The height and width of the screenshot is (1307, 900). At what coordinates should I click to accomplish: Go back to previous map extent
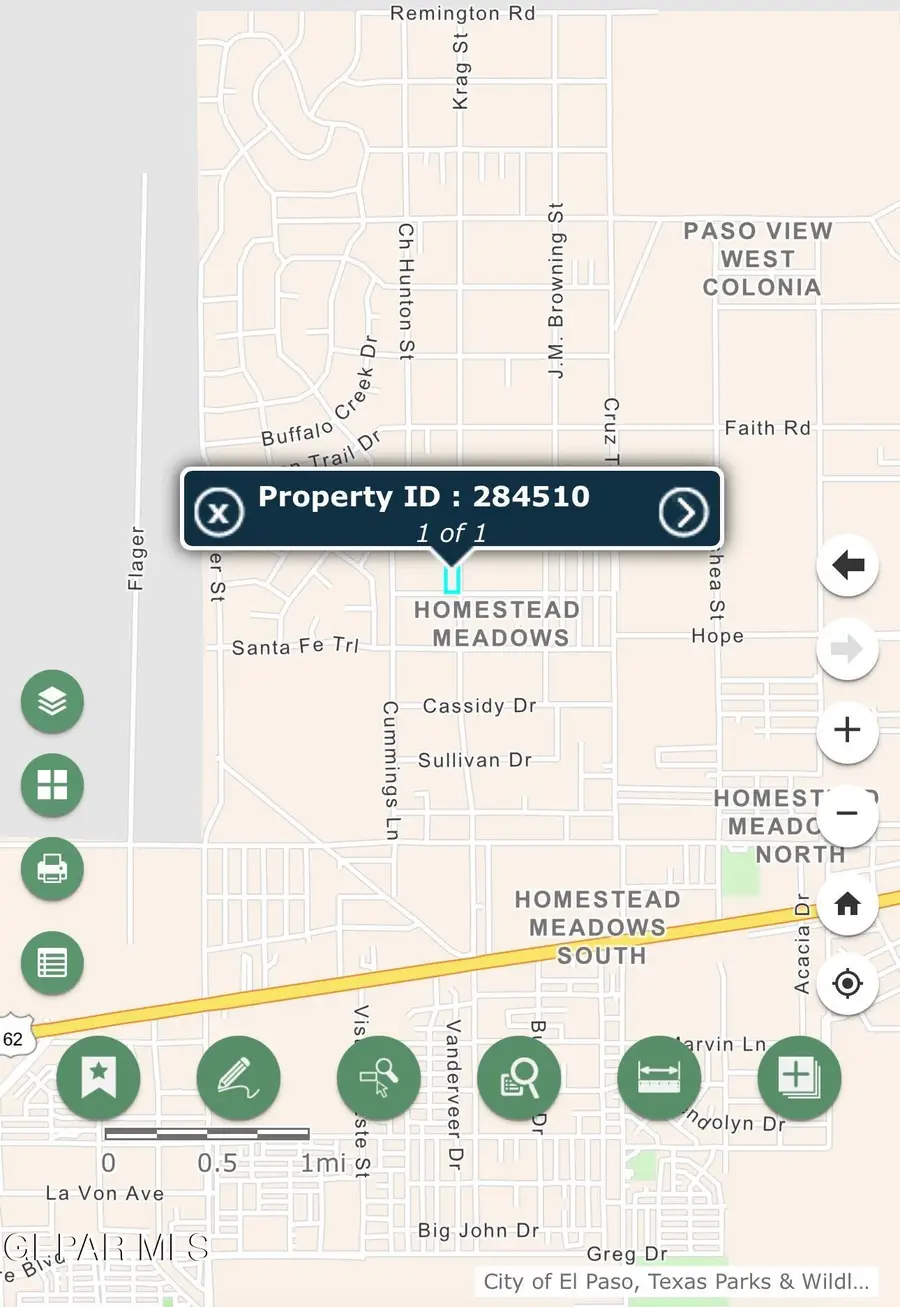[847, 565]
